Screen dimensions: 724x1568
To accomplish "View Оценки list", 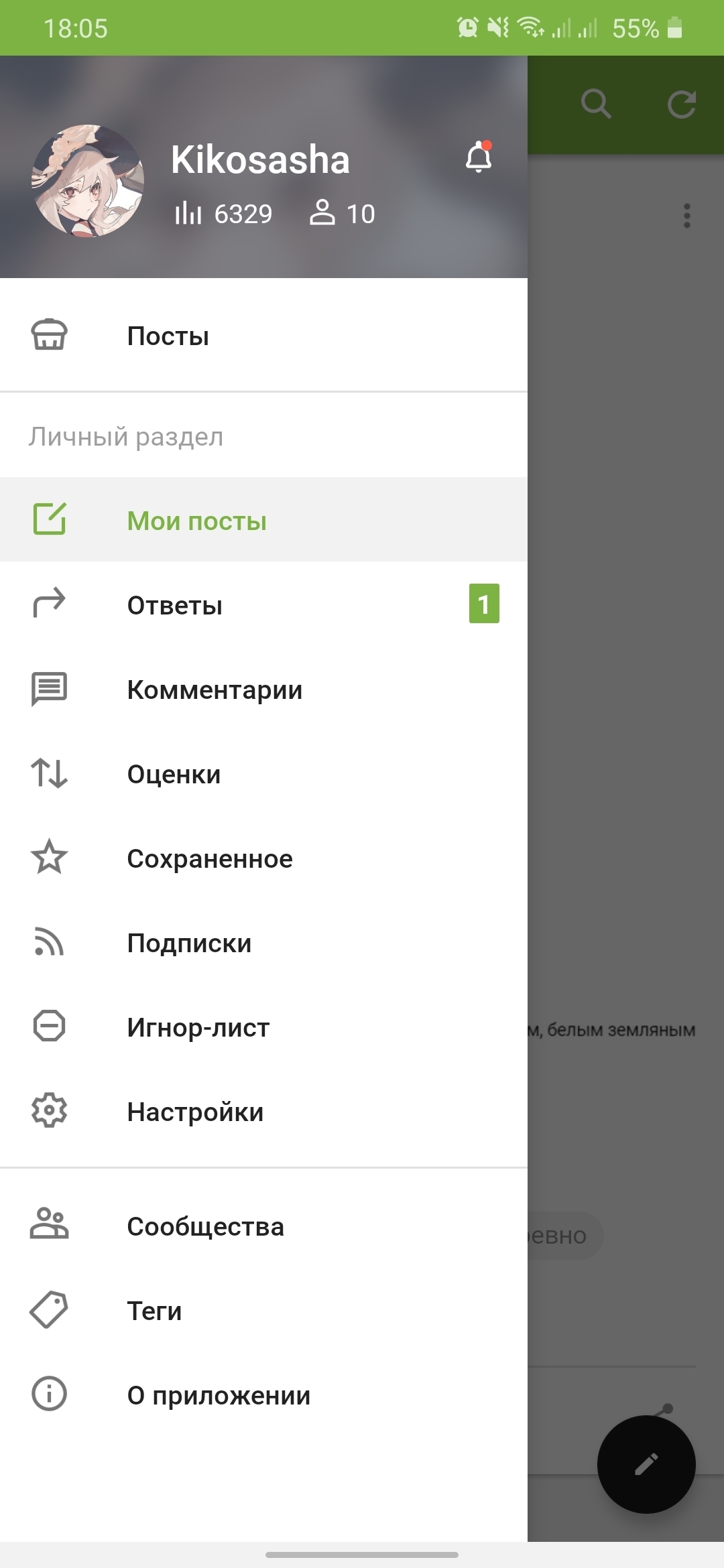I will point(263,773).
